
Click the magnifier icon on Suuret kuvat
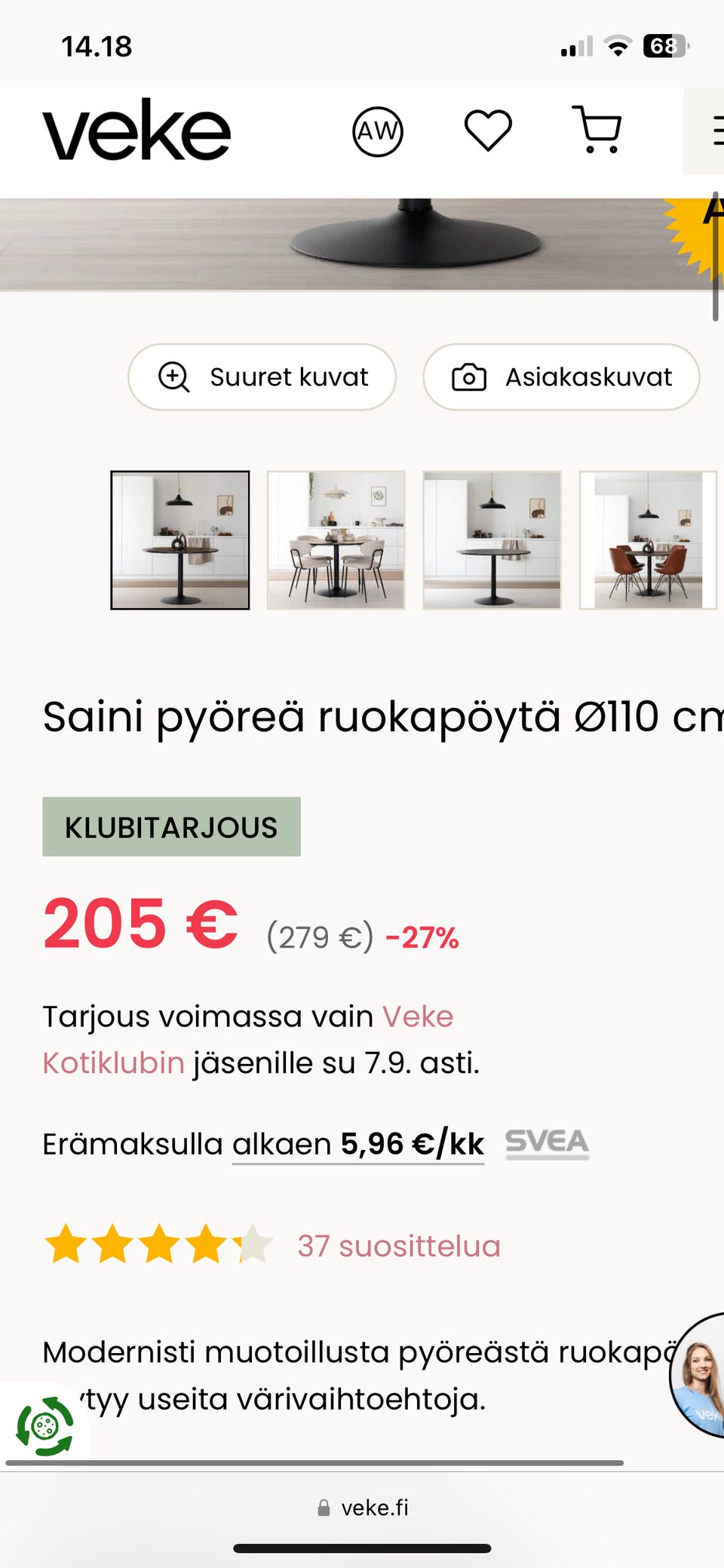coord(175,377)
